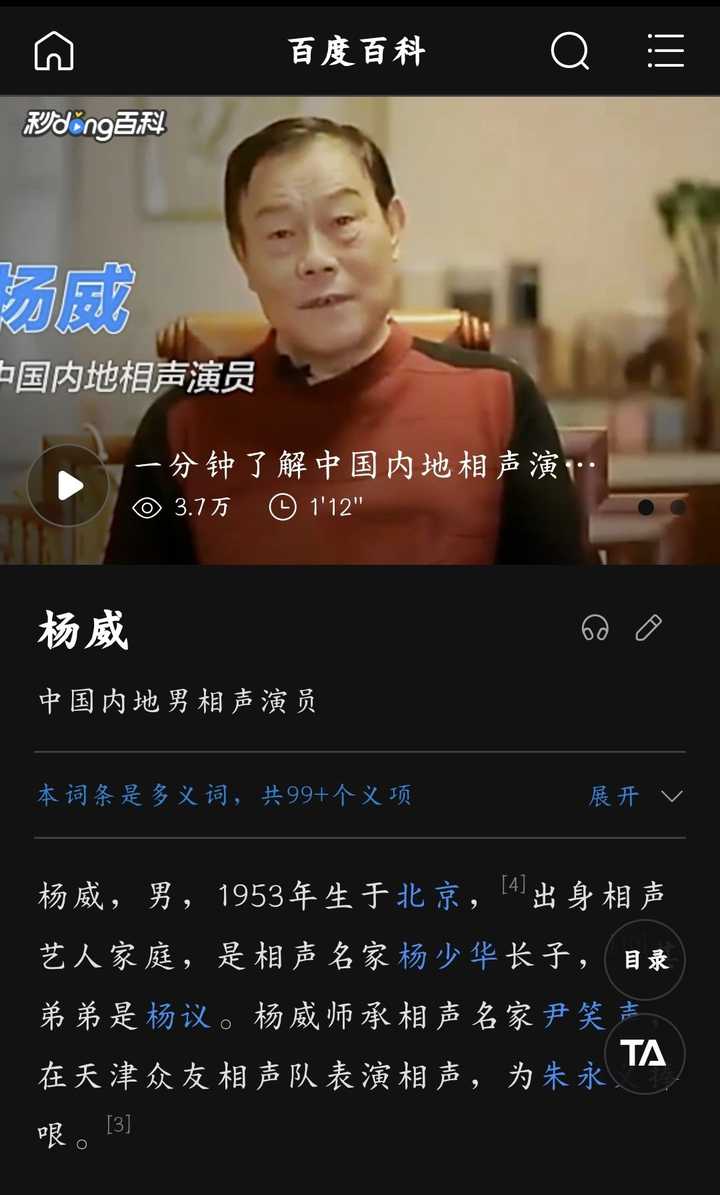Screen dimensions: 720x1195
Task: Open the 尹笑声 link
Action: [x=585, y=1016]
